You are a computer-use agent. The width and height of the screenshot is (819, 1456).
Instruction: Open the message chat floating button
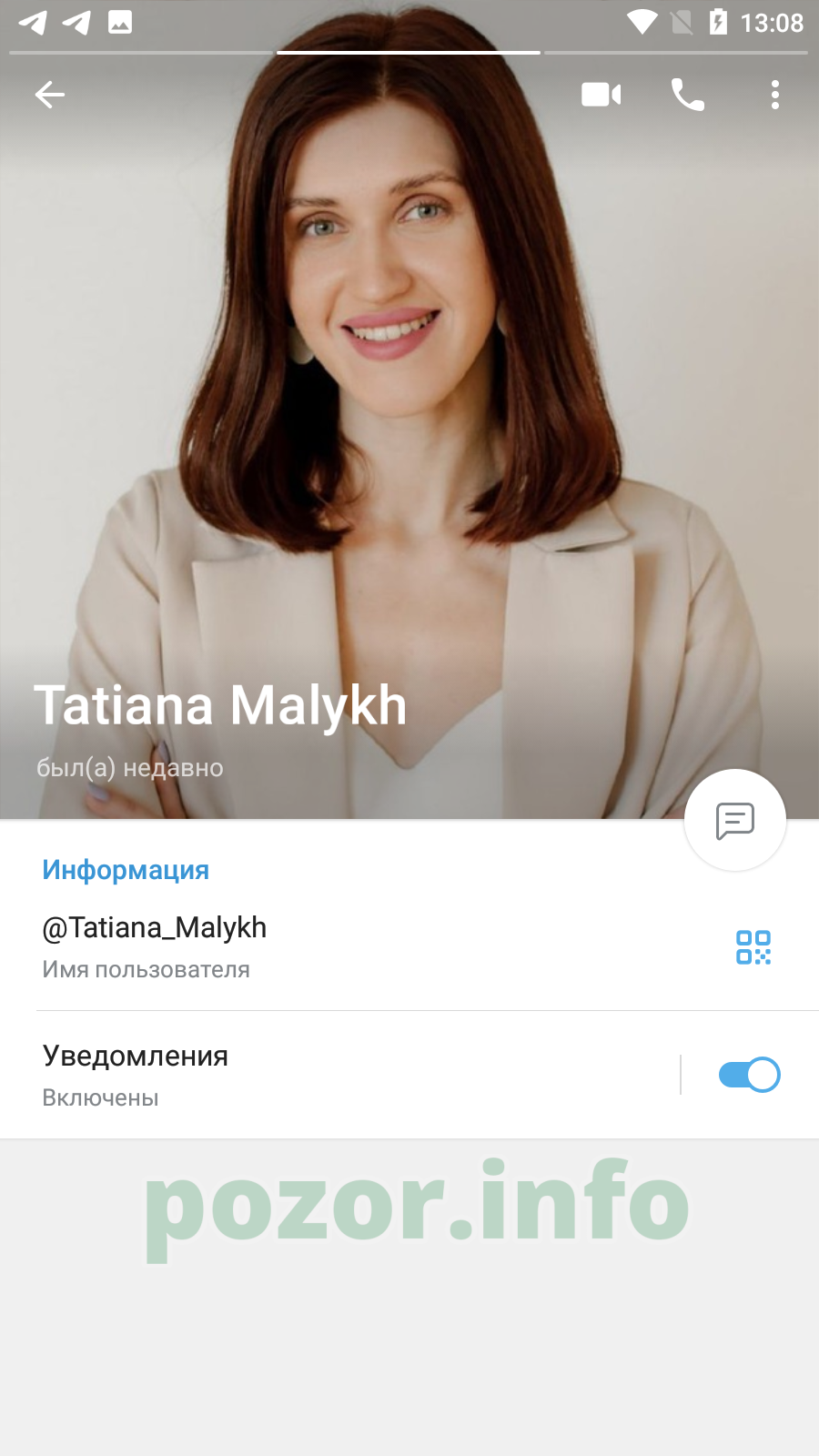[x=735, y=821]
